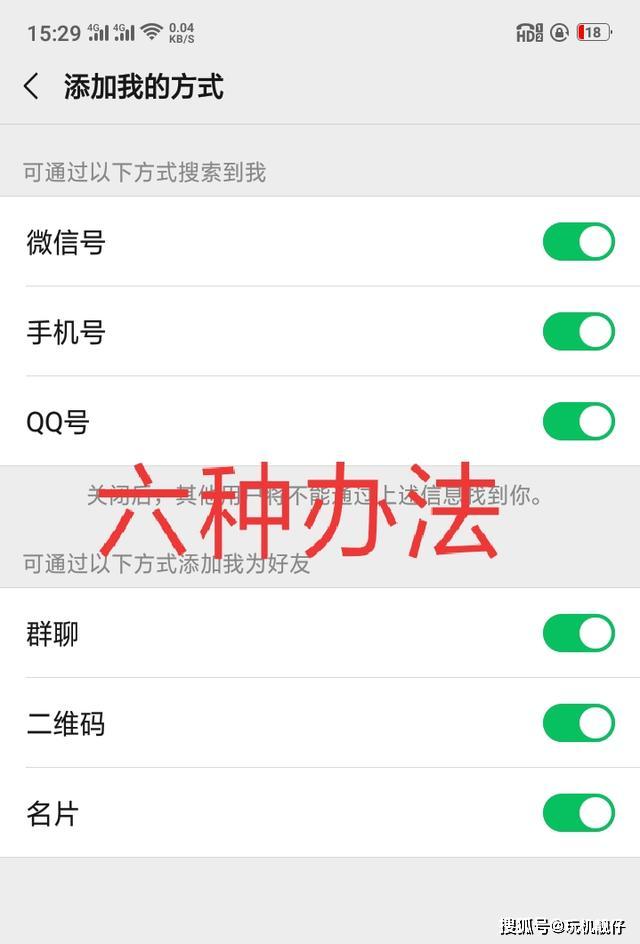Toggle off QQ号 search
This screenshot has width=640, height=944.
click(578, 422)
